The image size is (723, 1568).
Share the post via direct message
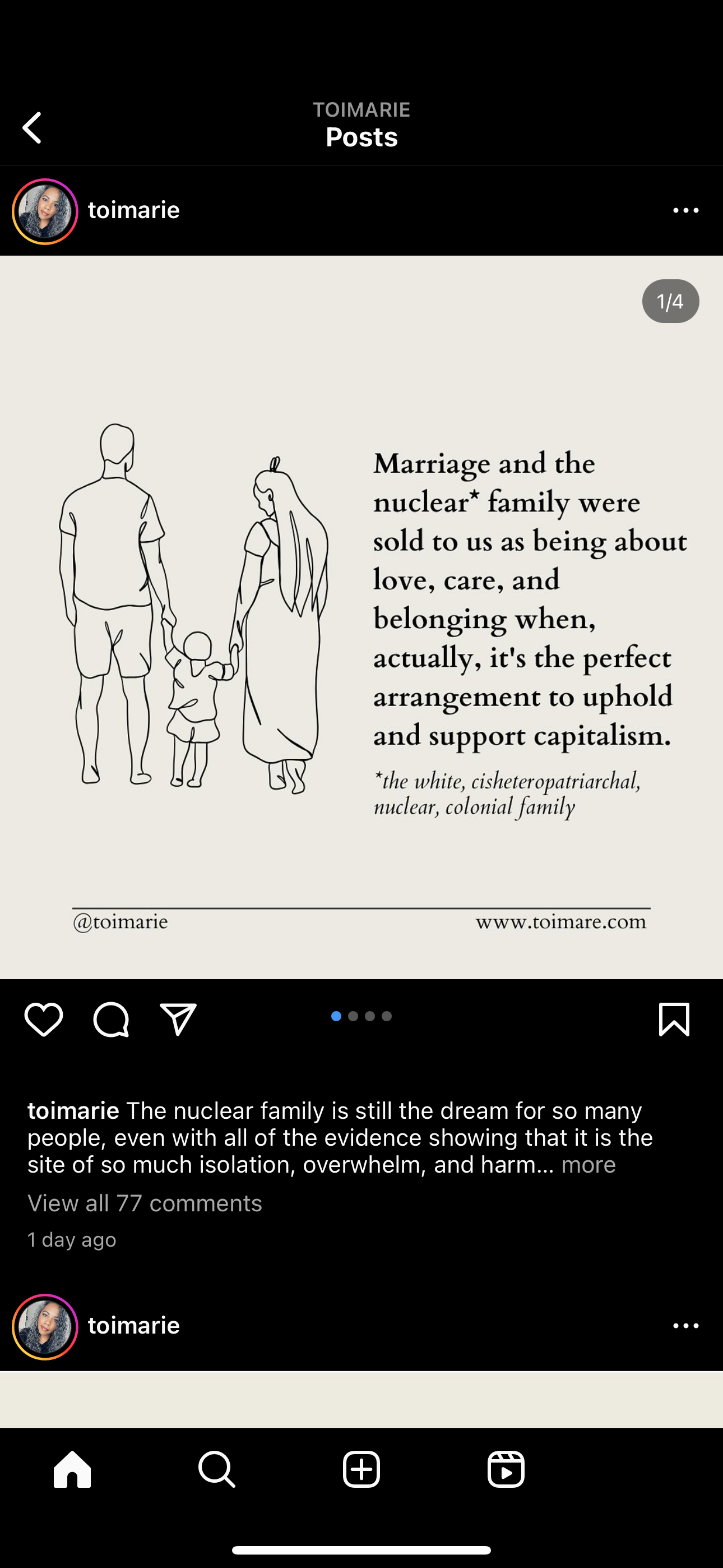tap(178, 1020)
